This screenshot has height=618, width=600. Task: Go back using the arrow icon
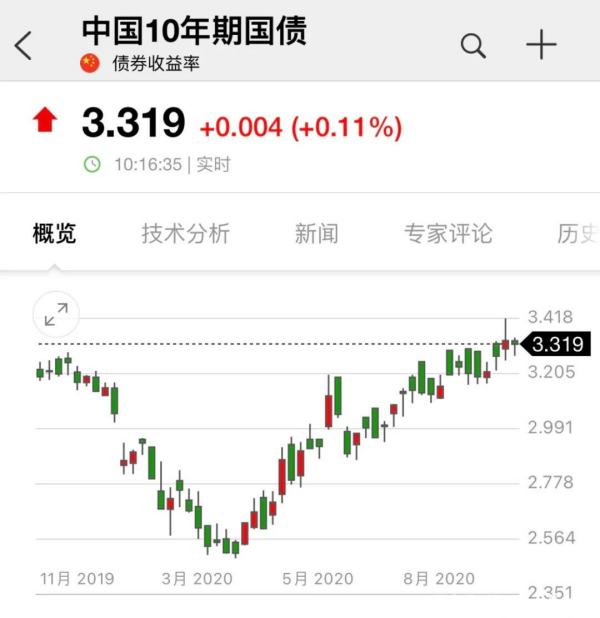click(x=23, y=45)
